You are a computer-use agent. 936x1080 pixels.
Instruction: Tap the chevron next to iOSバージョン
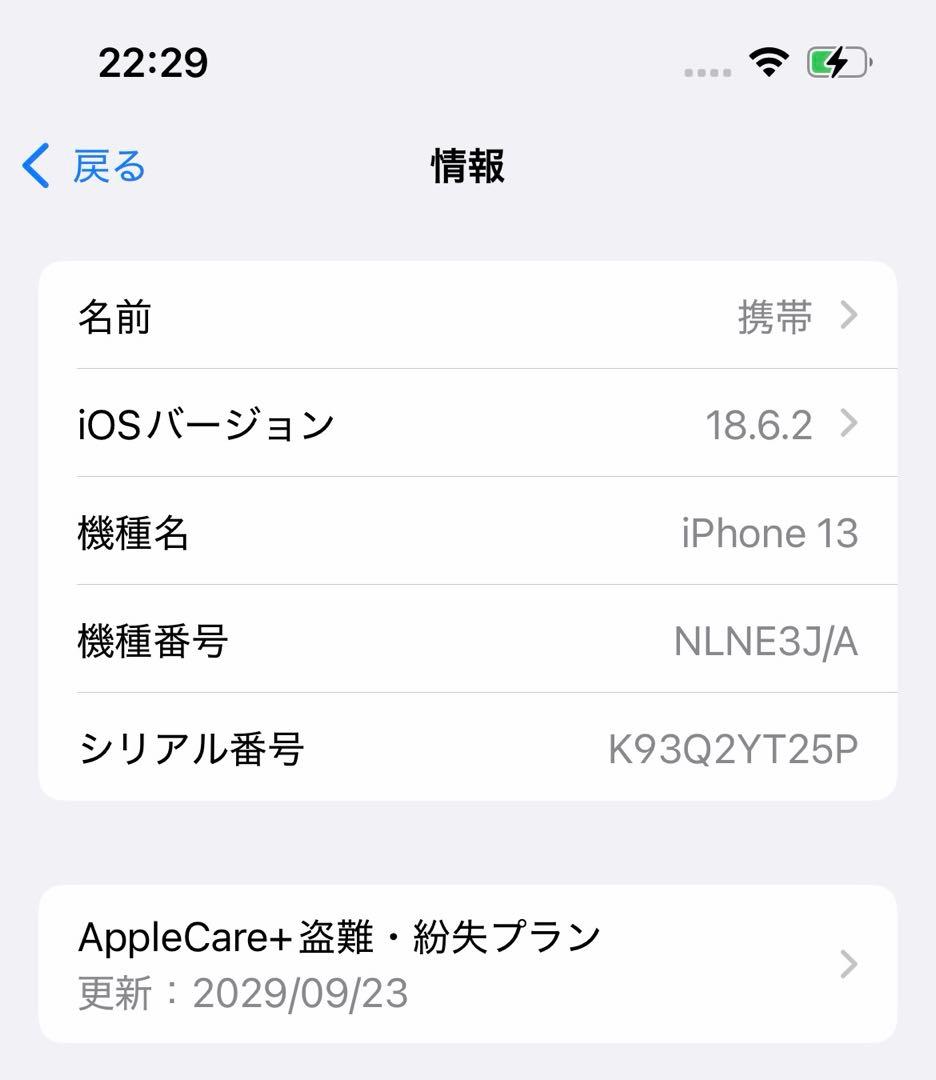849,424
